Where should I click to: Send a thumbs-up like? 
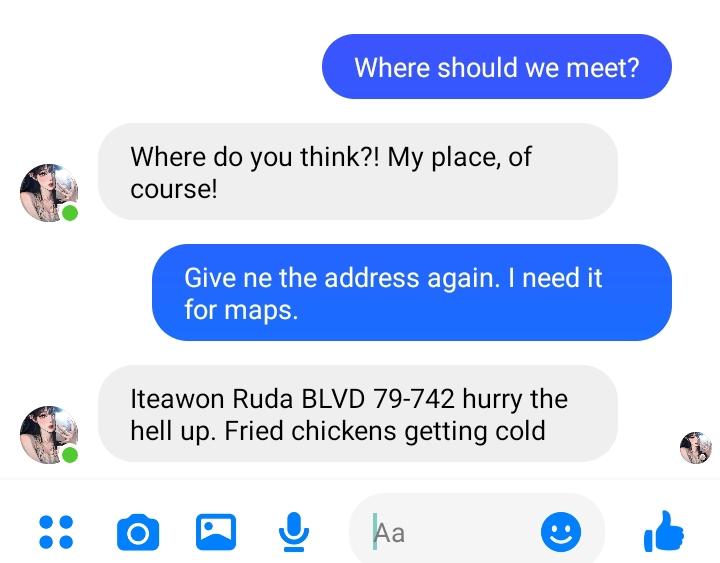coord(664,532)
